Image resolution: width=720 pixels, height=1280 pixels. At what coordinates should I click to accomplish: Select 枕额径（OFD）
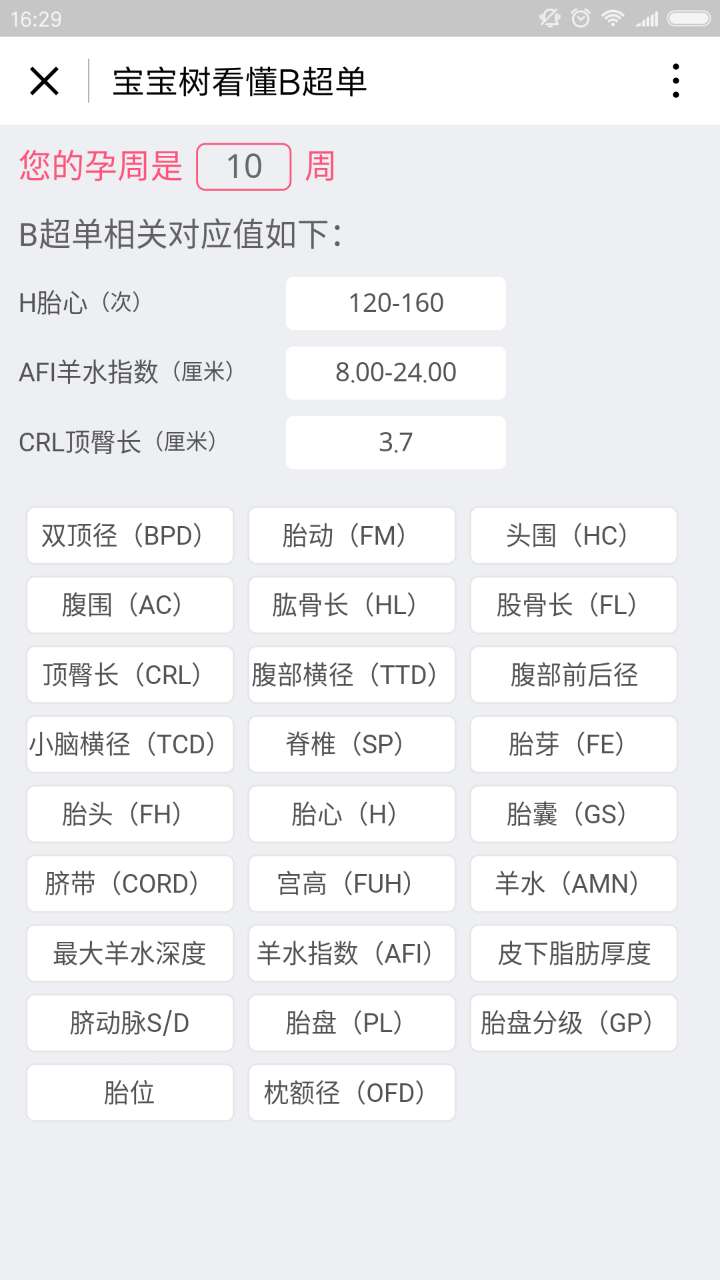[352, 1093]
